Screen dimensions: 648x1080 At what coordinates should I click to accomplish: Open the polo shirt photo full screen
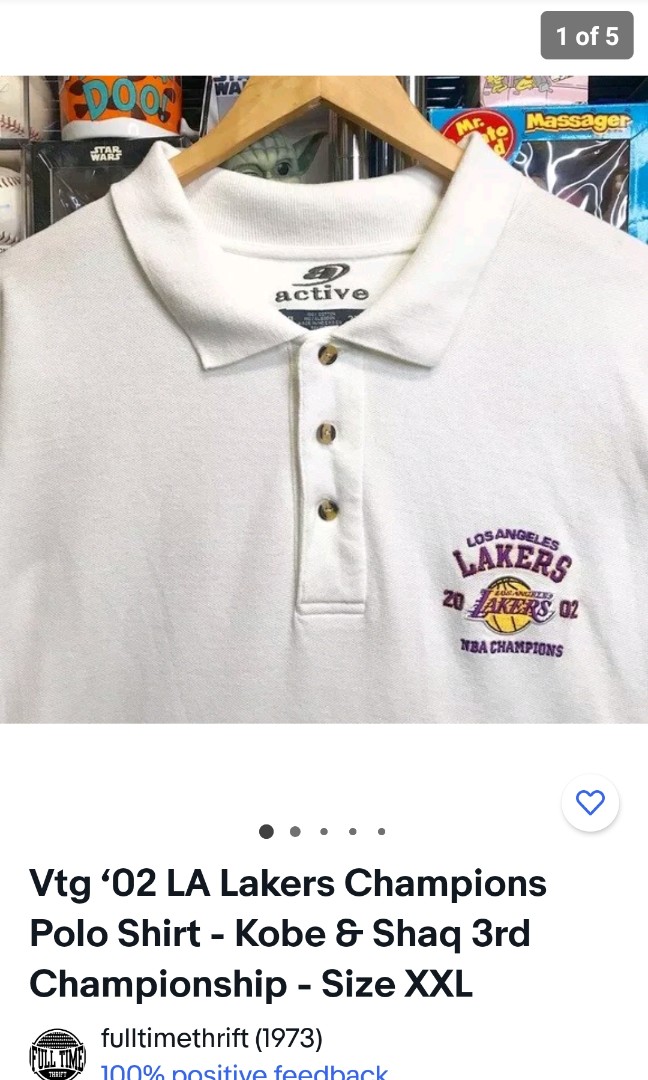pyautogui.click(x=324, y=400)
